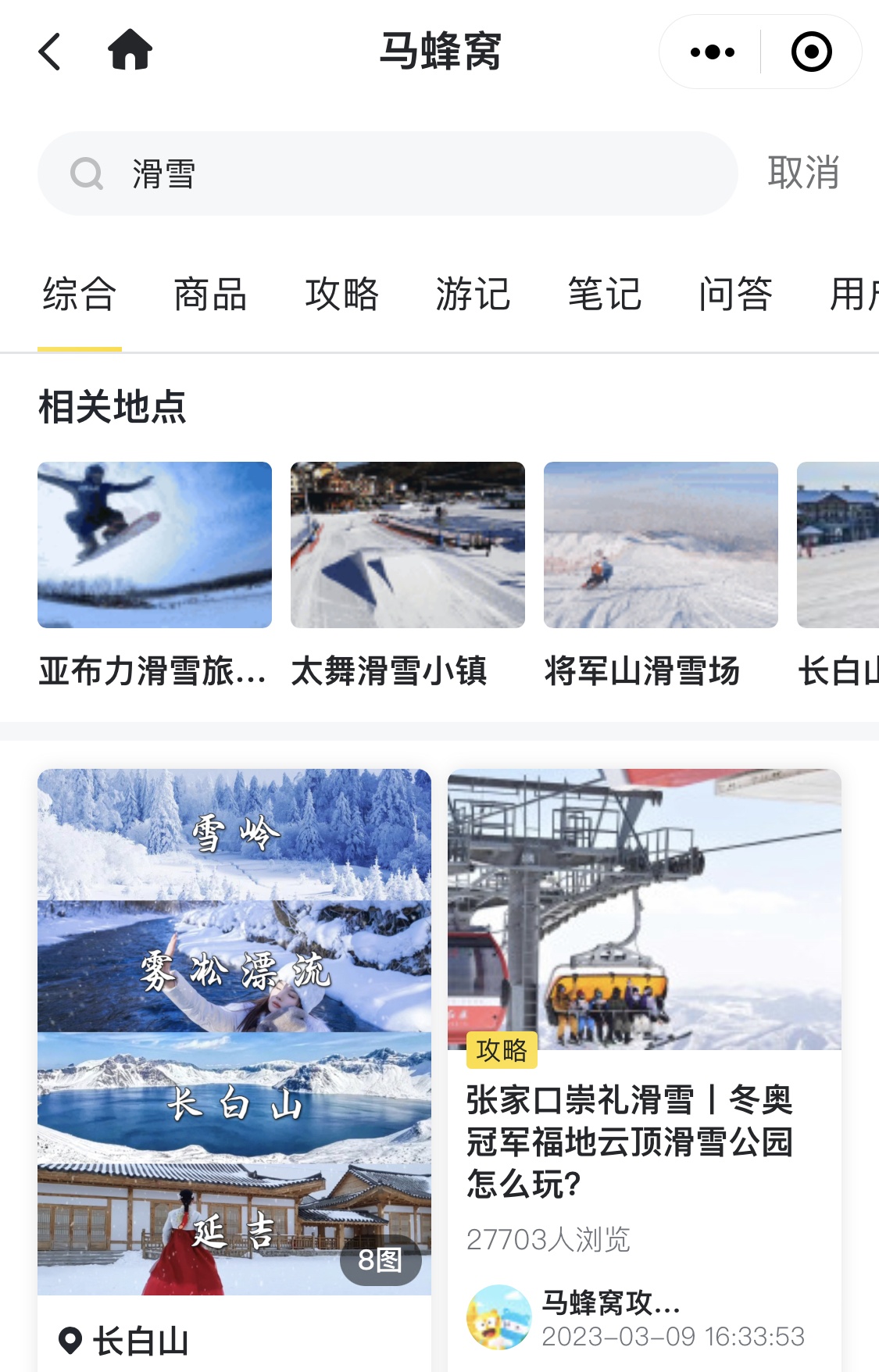Switch to the 攻略 tab

click(341, 295)
